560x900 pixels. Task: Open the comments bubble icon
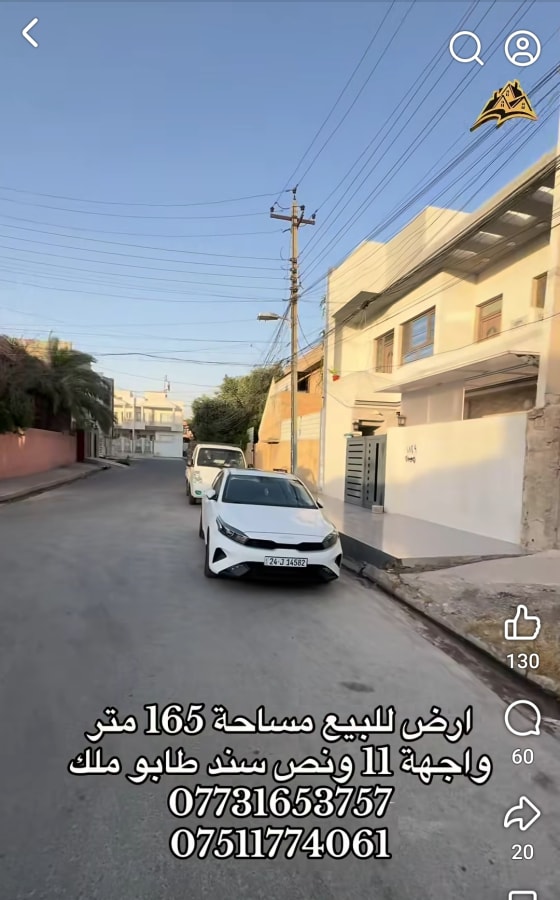click(x=523, y=718)
